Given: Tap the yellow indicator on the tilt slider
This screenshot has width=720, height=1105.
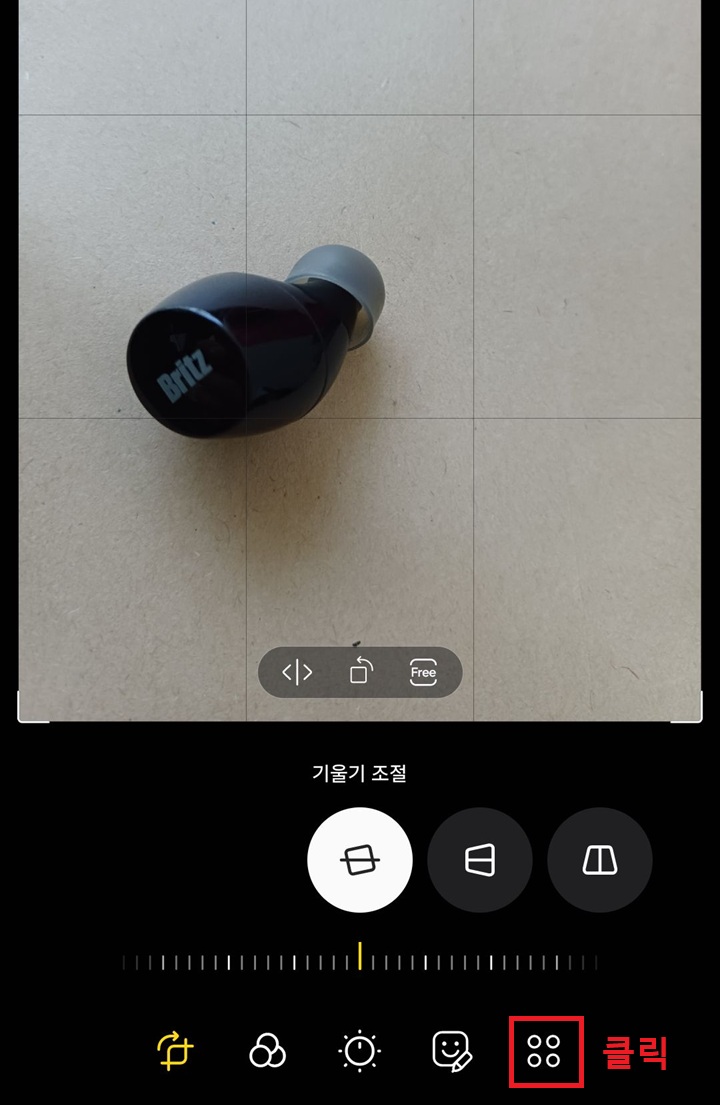Looking at the screenshot, I should 360,957.
